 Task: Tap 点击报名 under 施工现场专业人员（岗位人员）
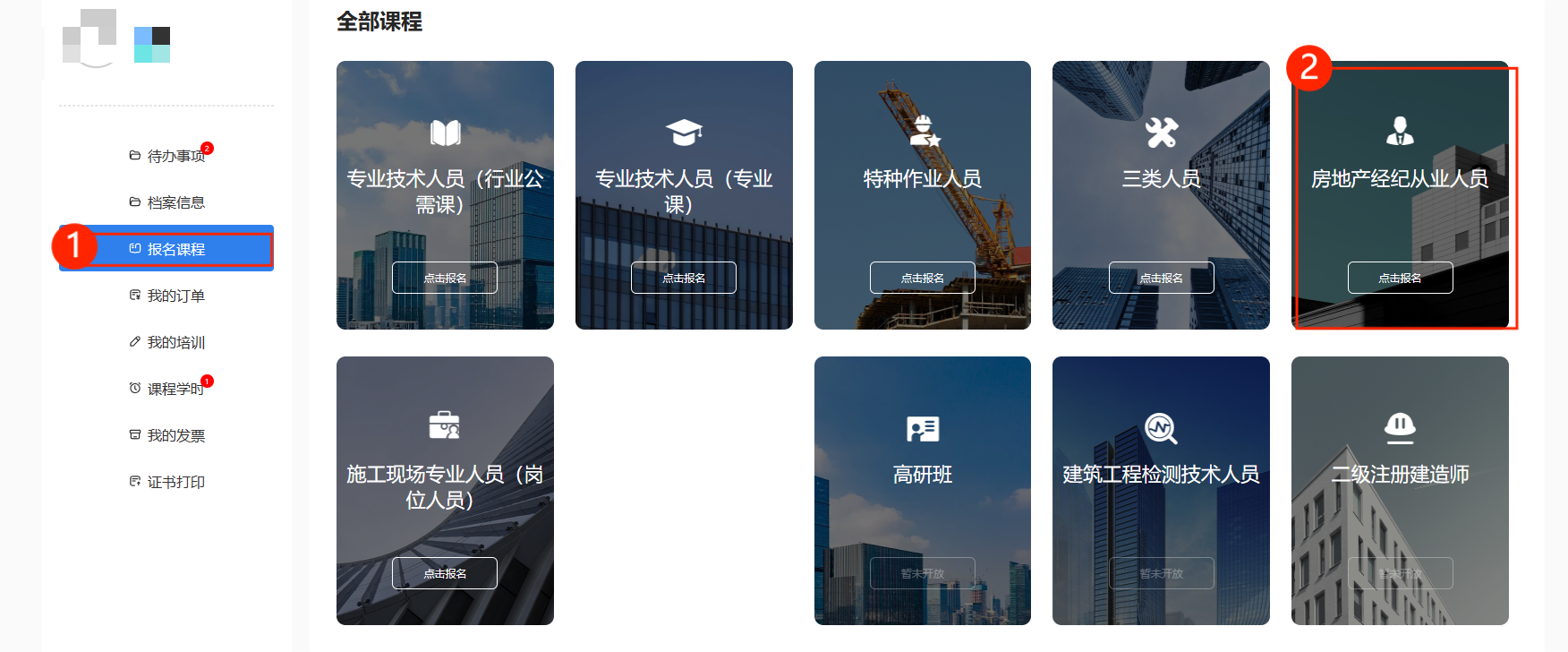[445, 573]
